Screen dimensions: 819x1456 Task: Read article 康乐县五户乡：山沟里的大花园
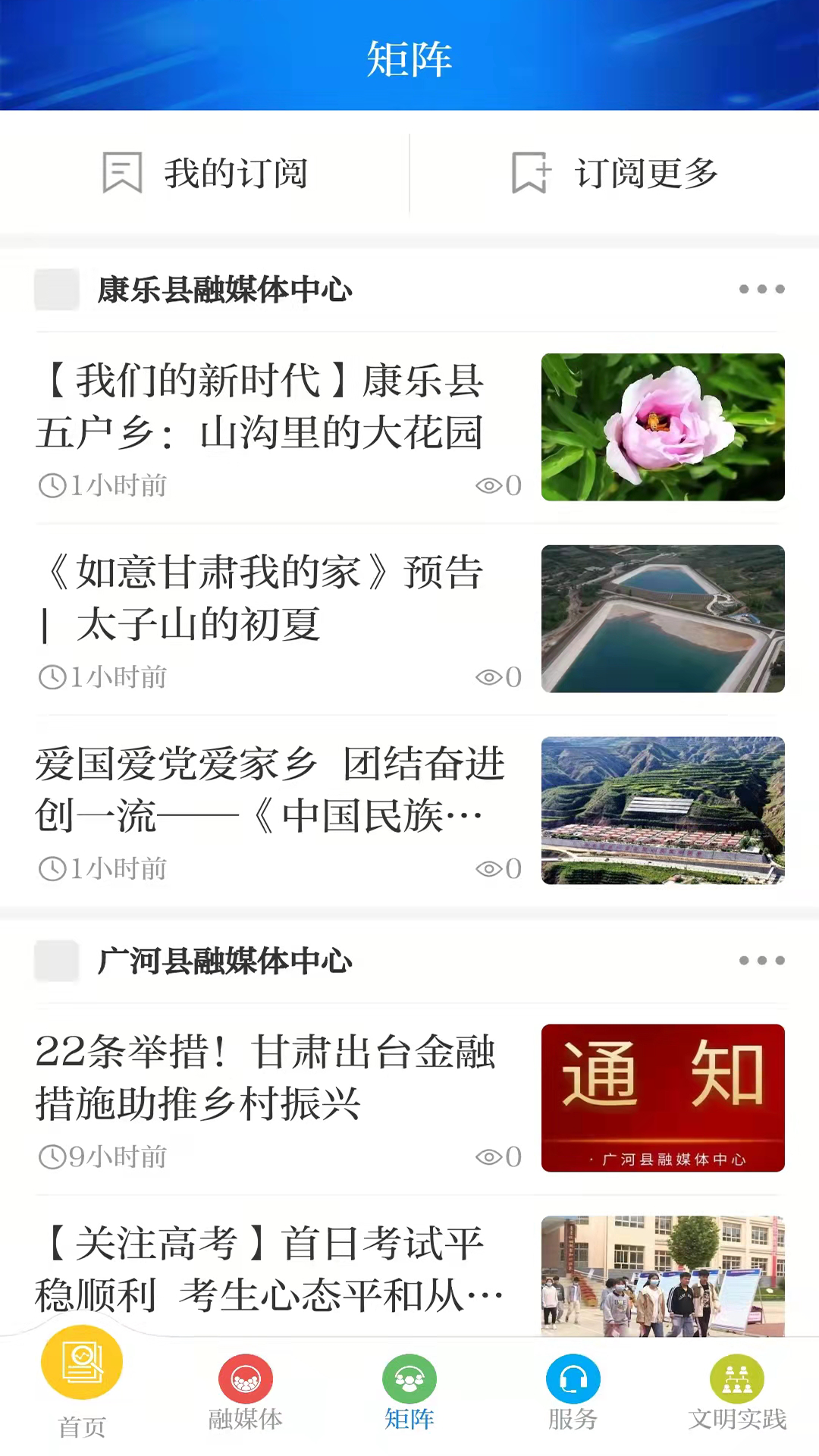[x=260, y=406]
